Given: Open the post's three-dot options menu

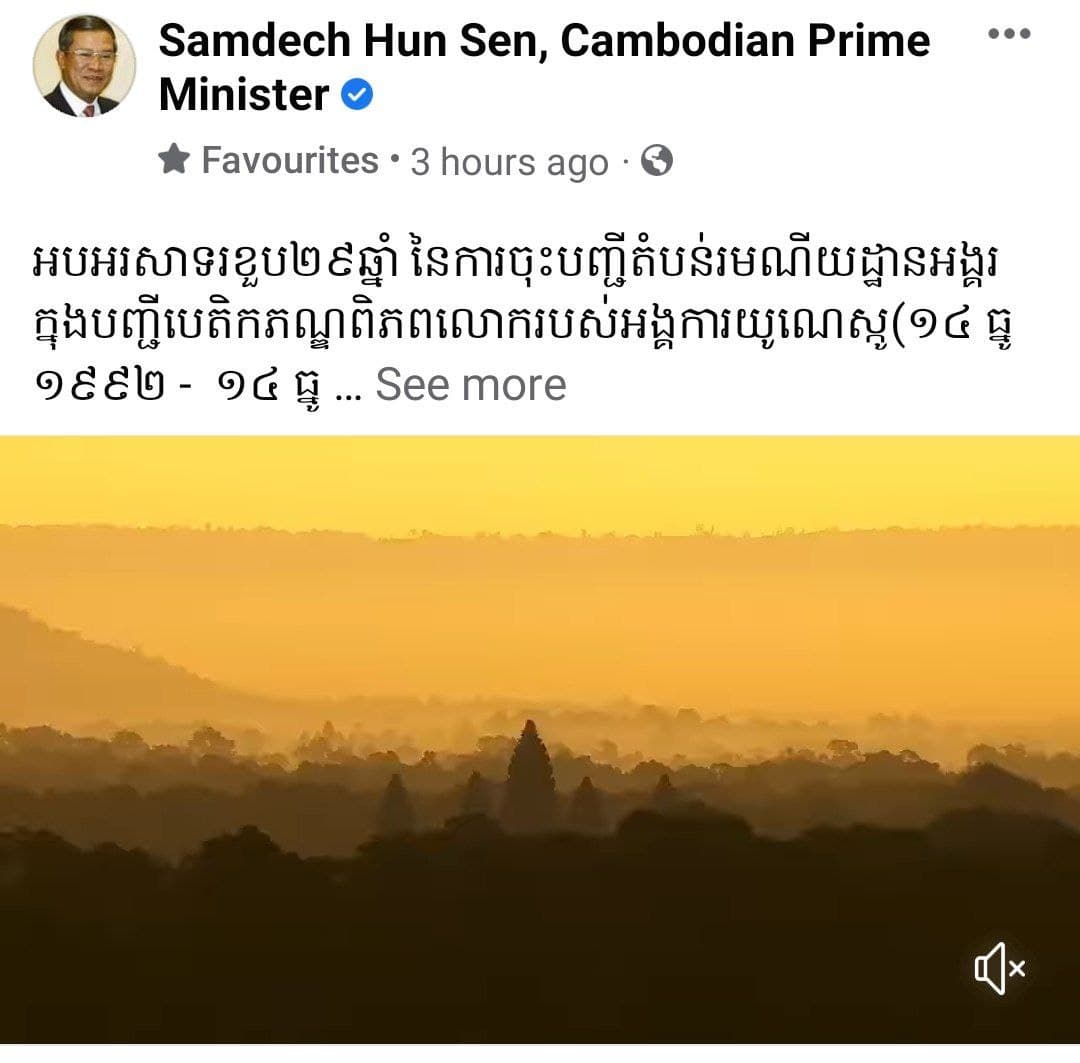Looking at the screenshot, I should (1008, 33).
